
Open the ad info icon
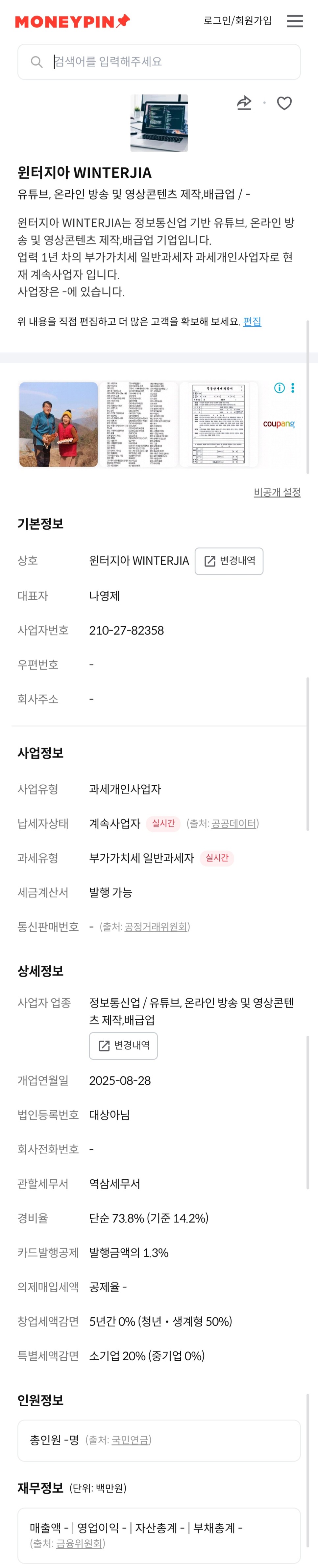(x=280, y=388)
